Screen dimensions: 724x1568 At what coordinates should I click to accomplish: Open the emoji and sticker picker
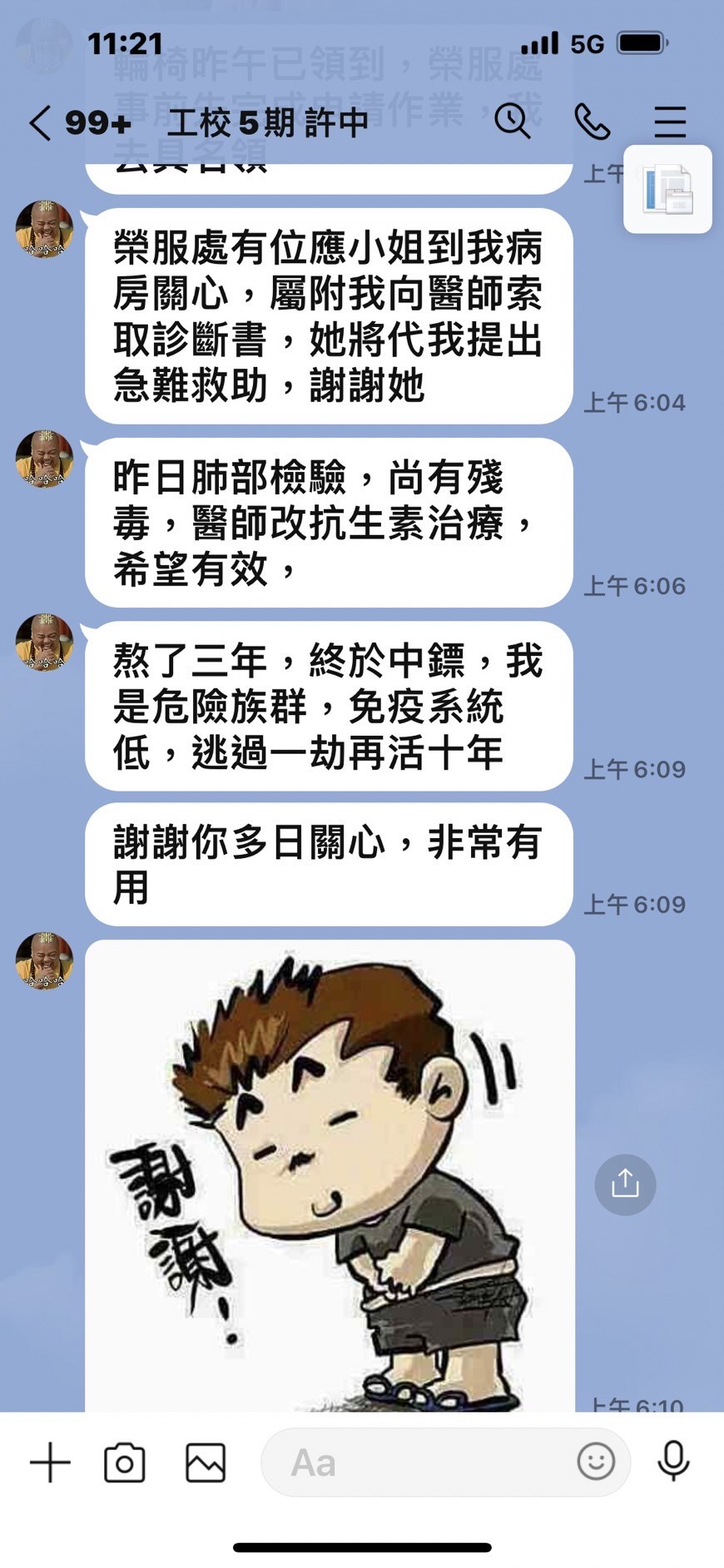pyautogui.click(x=596, y=1461)
